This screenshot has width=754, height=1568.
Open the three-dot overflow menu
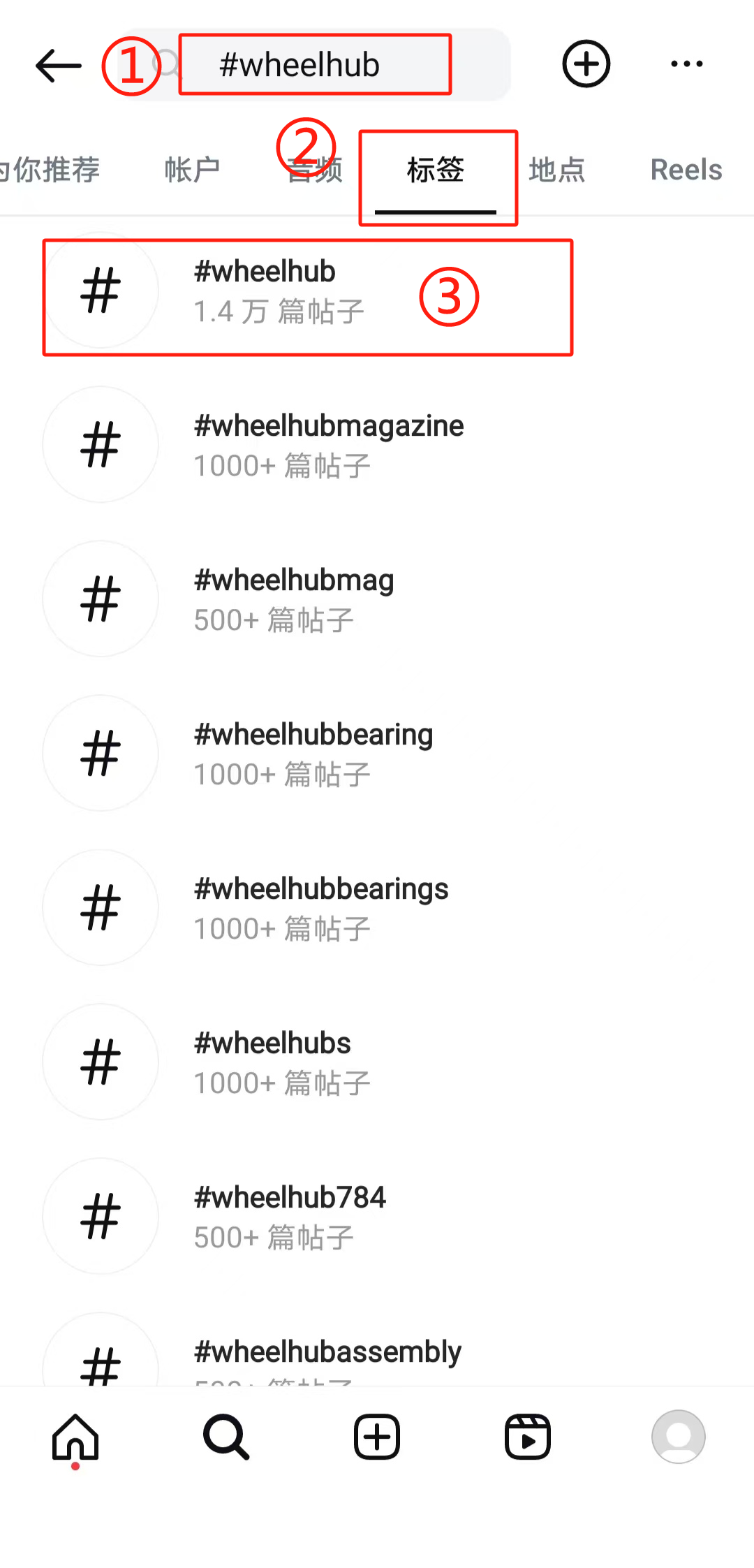[x=686, y=64]
